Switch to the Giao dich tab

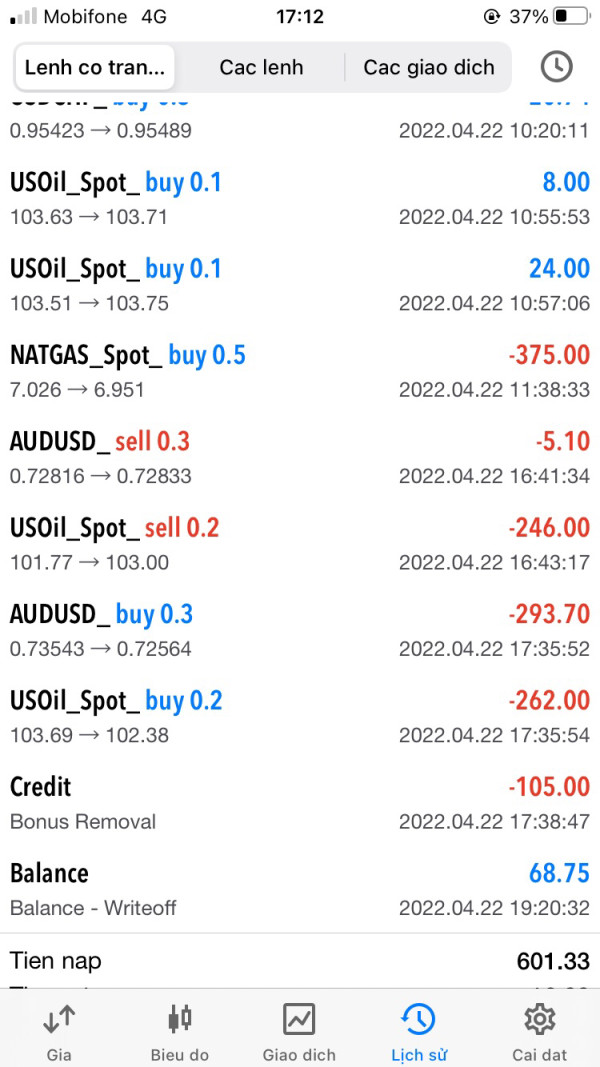299,1031
